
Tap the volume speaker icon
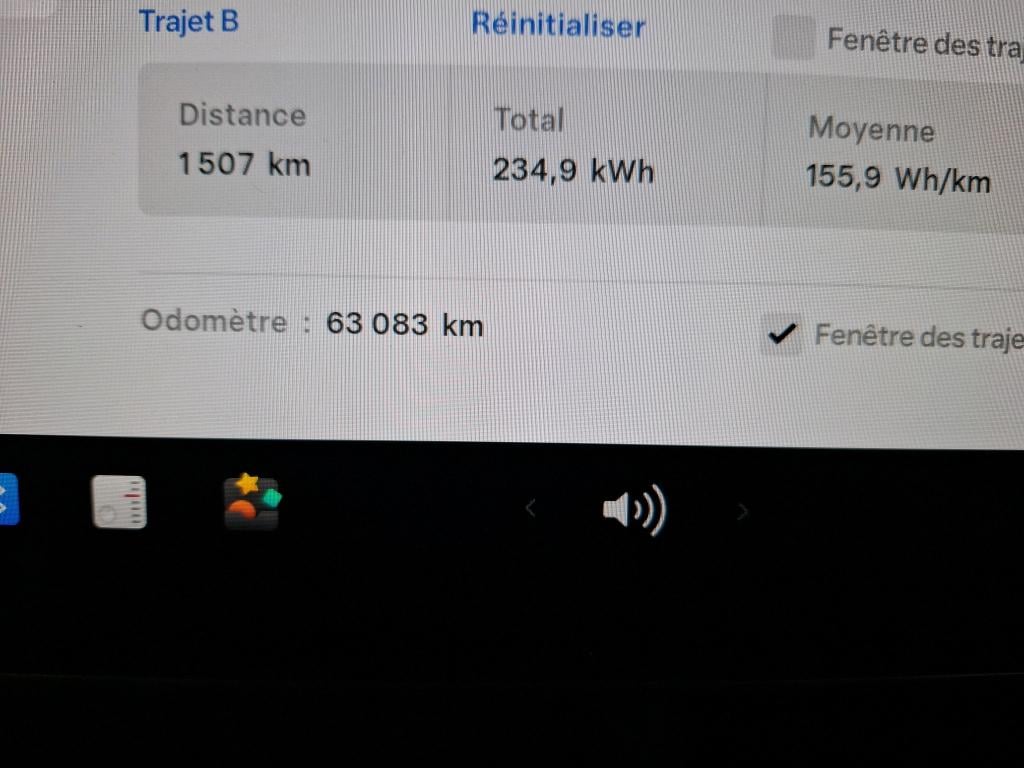(634, 511)
